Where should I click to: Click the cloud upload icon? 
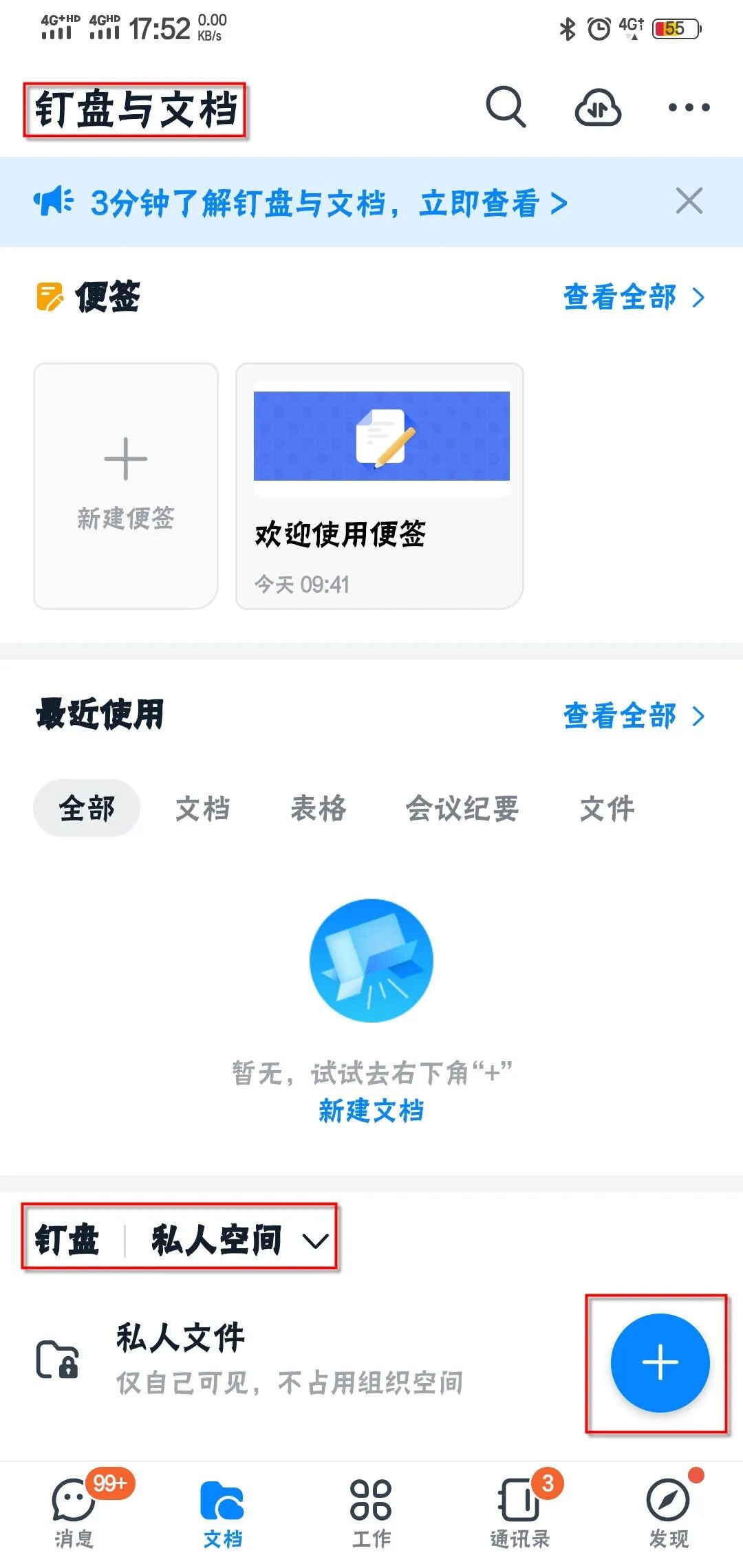coord(597,109)
